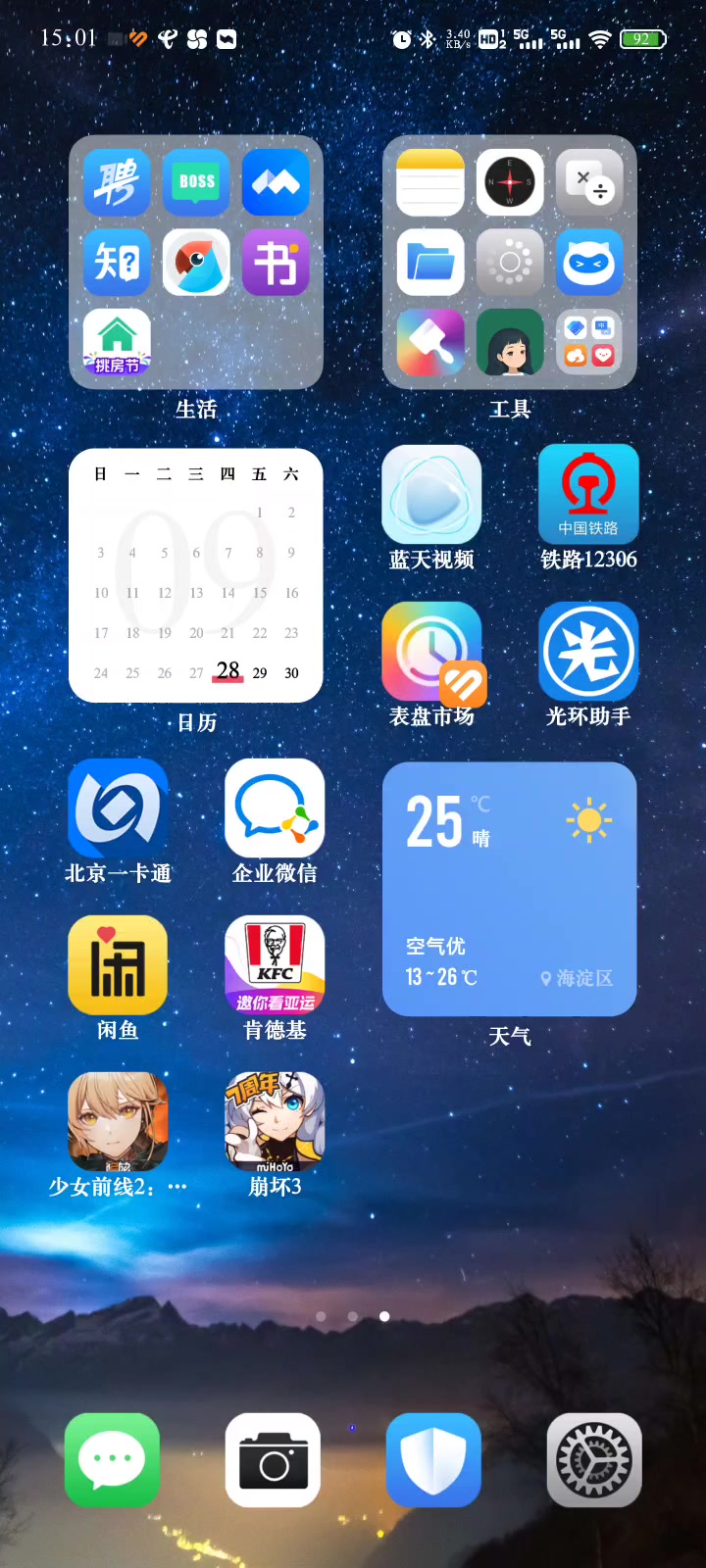Tap the first page indicator dot

[x=321, y=1316]
